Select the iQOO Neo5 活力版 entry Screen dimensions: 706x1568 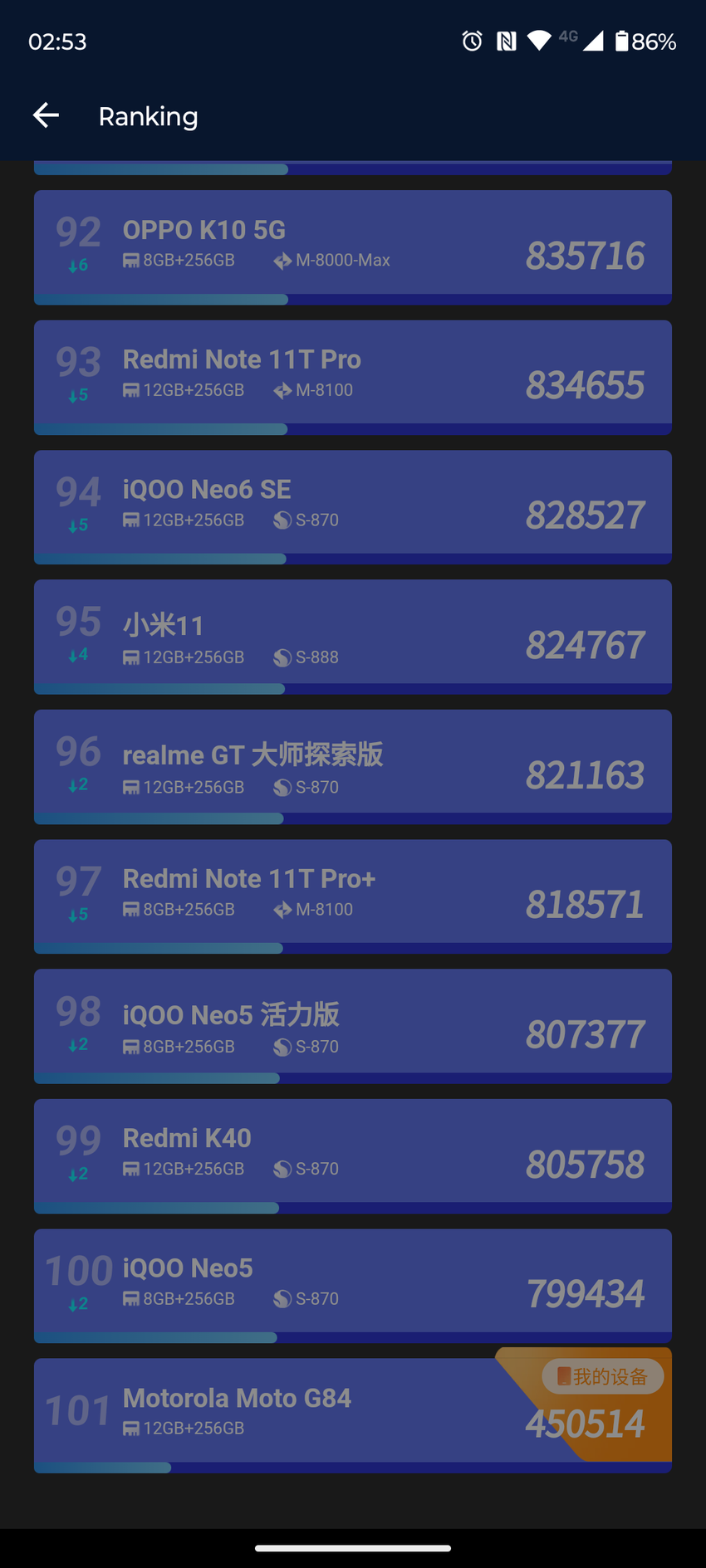coord(352,1024)
